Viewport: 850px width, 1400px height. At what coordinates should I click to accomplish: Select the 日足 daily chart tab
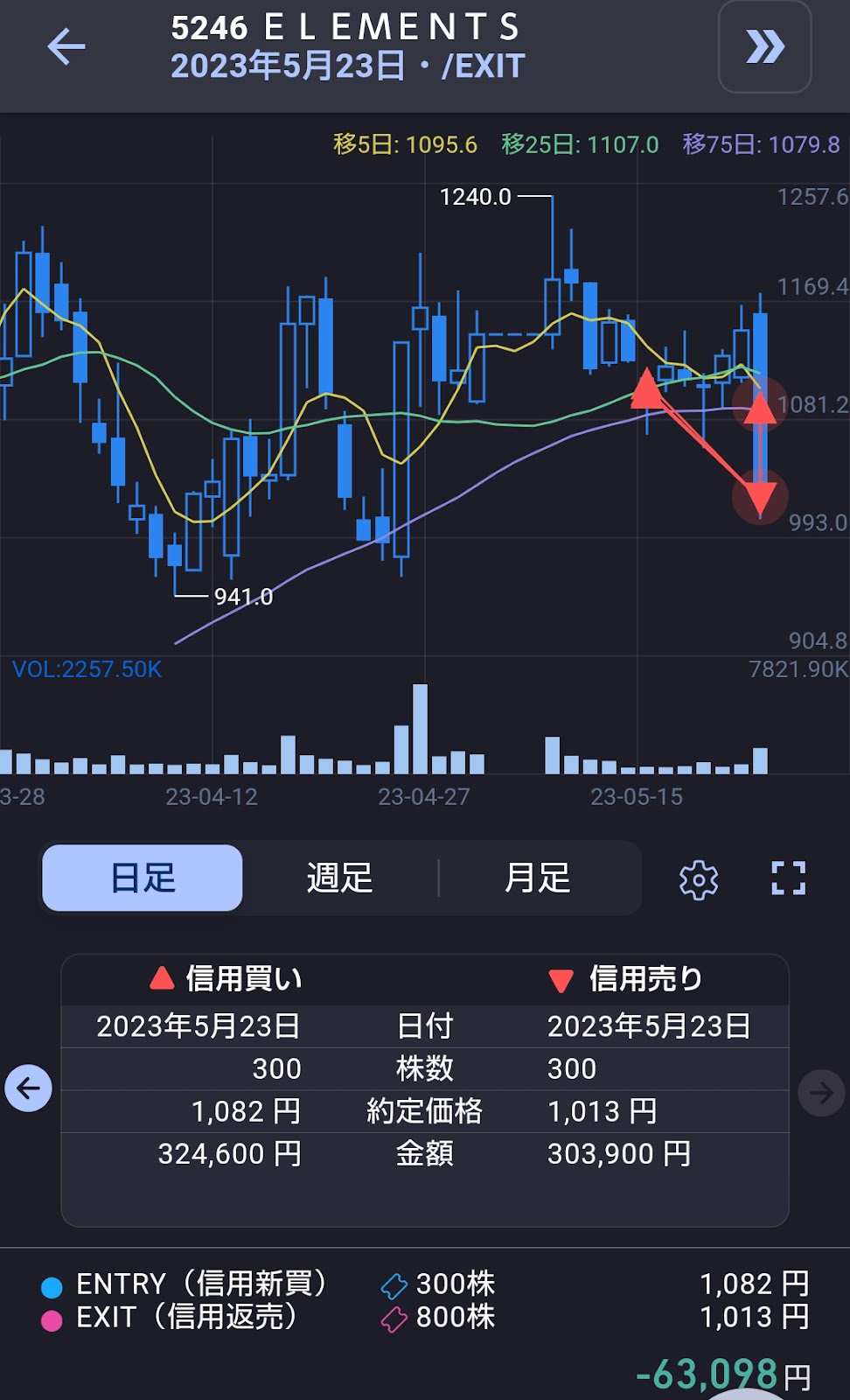(143, 878)
